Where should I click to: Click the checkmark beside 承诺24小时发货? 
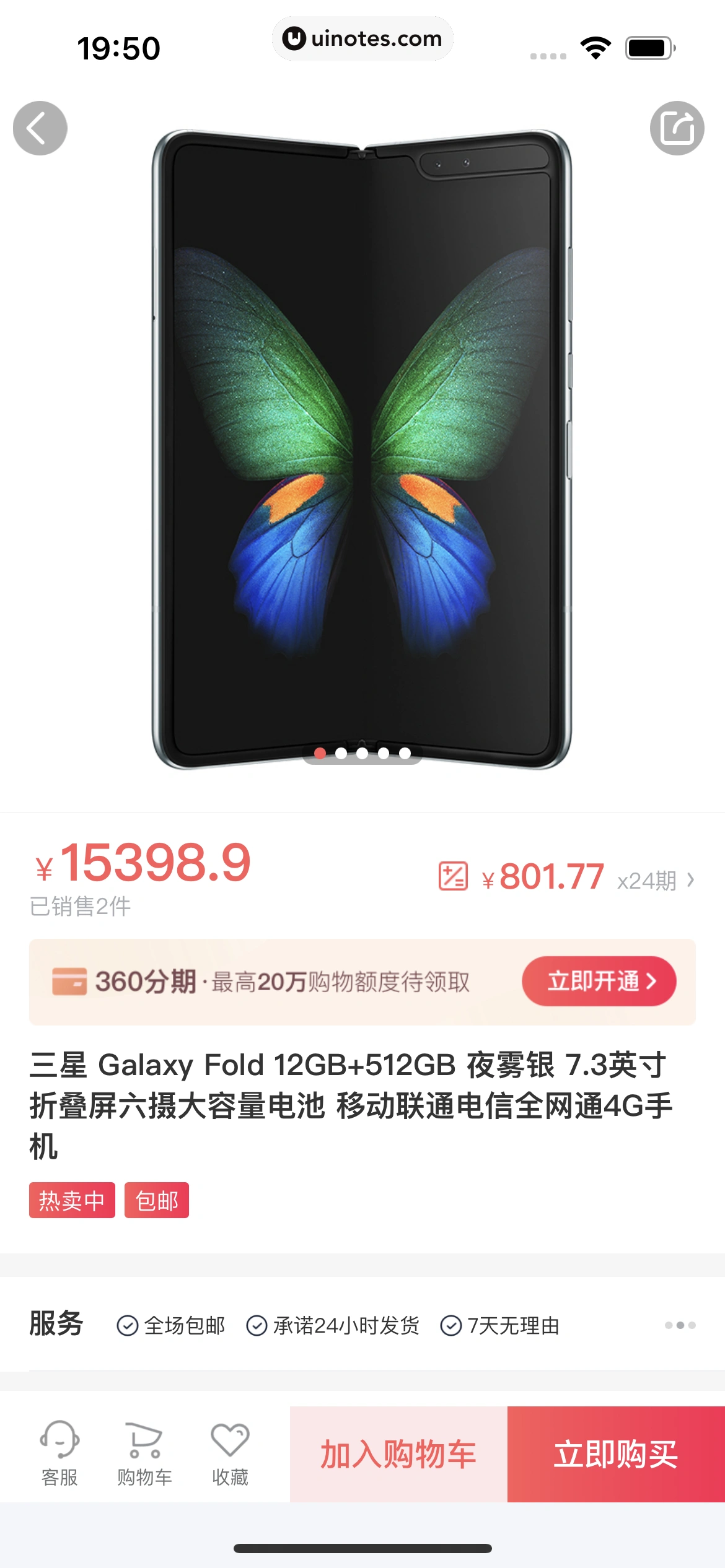(x=256, y=1325)
